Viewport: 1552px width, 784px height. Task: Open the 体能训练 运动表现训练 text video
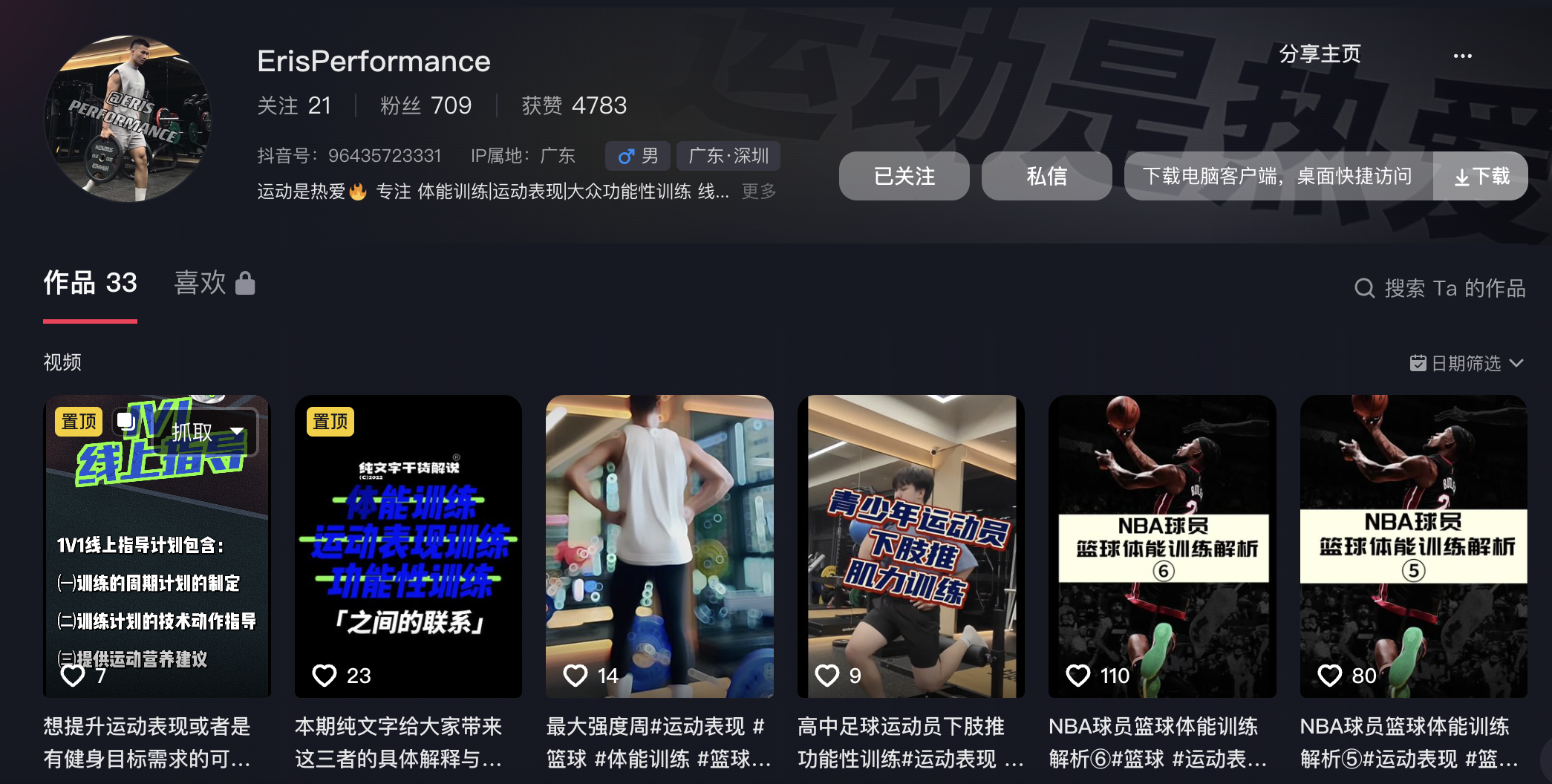[408, 546]
